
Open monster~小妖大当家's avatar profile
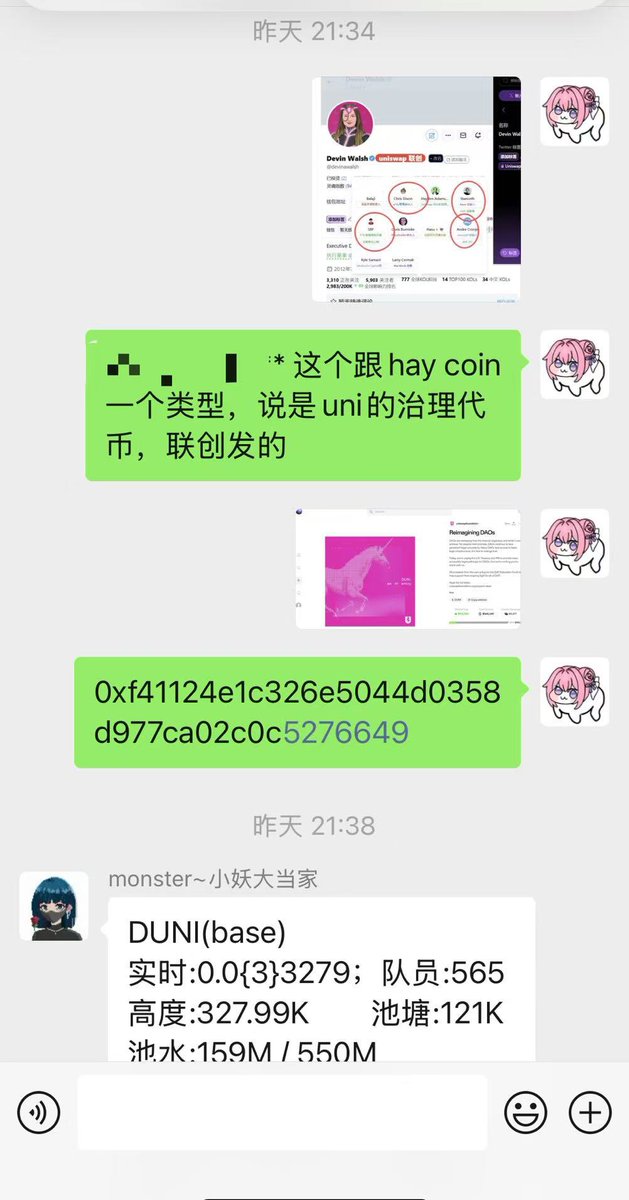tap(54, 906)
